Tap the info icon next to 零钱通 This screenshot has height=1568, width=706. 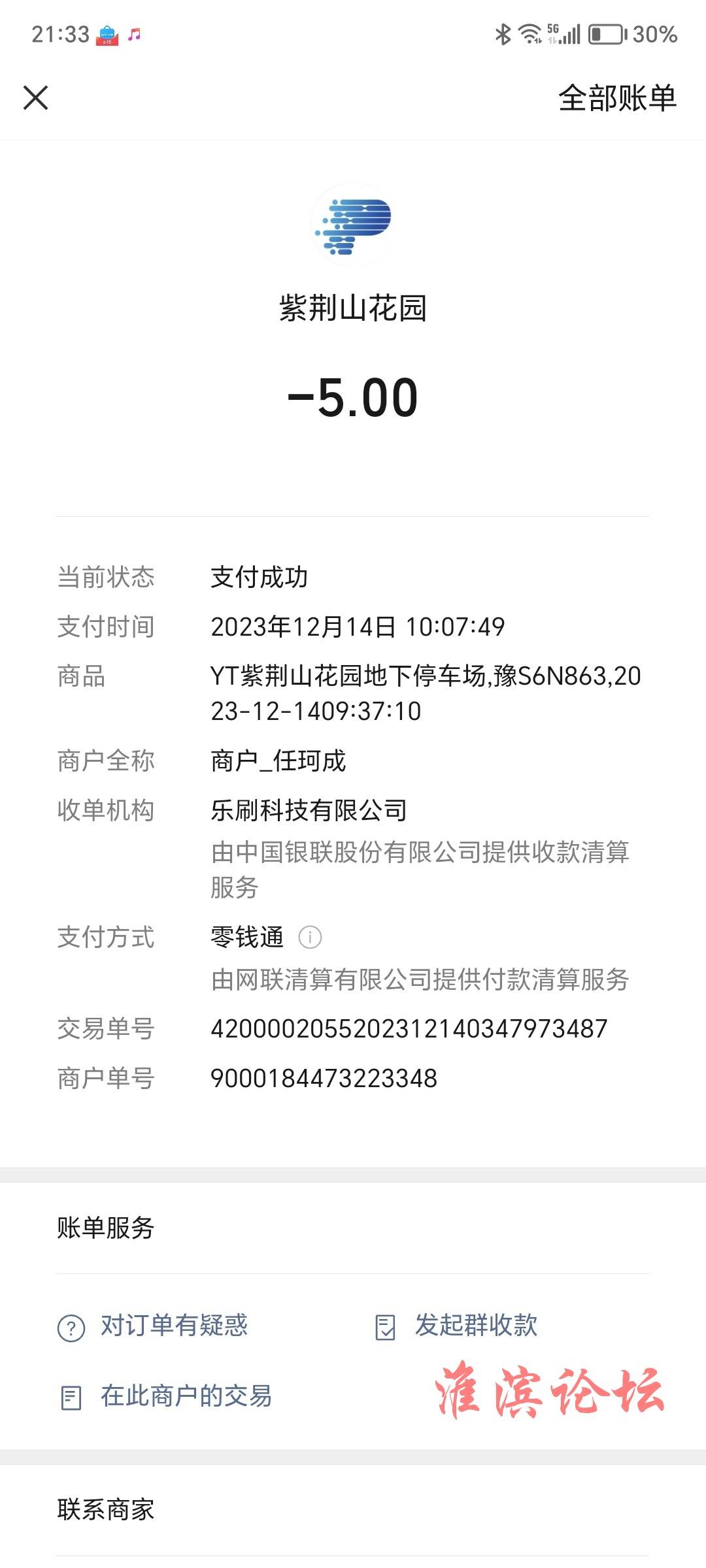(x=310, y=938)
